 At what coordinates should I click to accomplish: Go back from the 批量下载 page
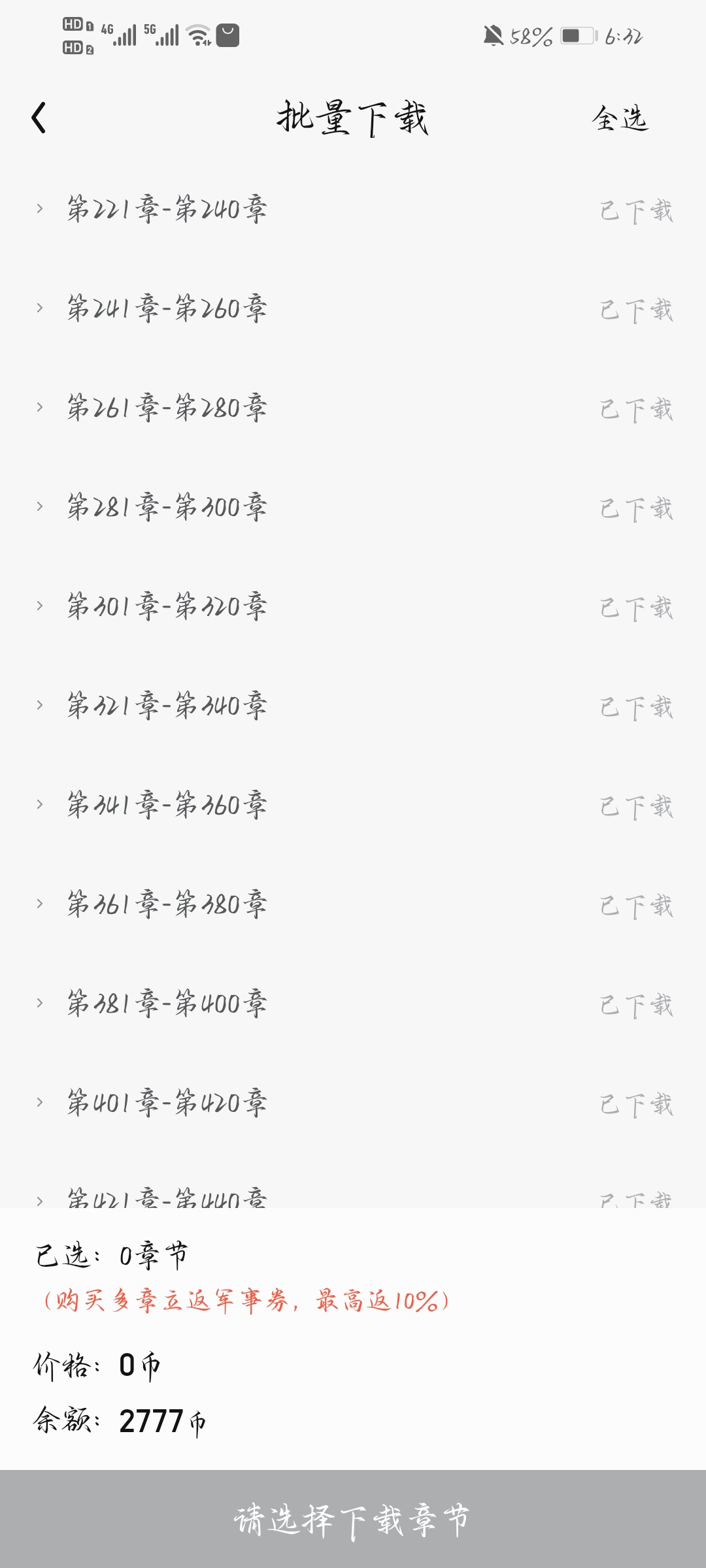tap(39, 118)
